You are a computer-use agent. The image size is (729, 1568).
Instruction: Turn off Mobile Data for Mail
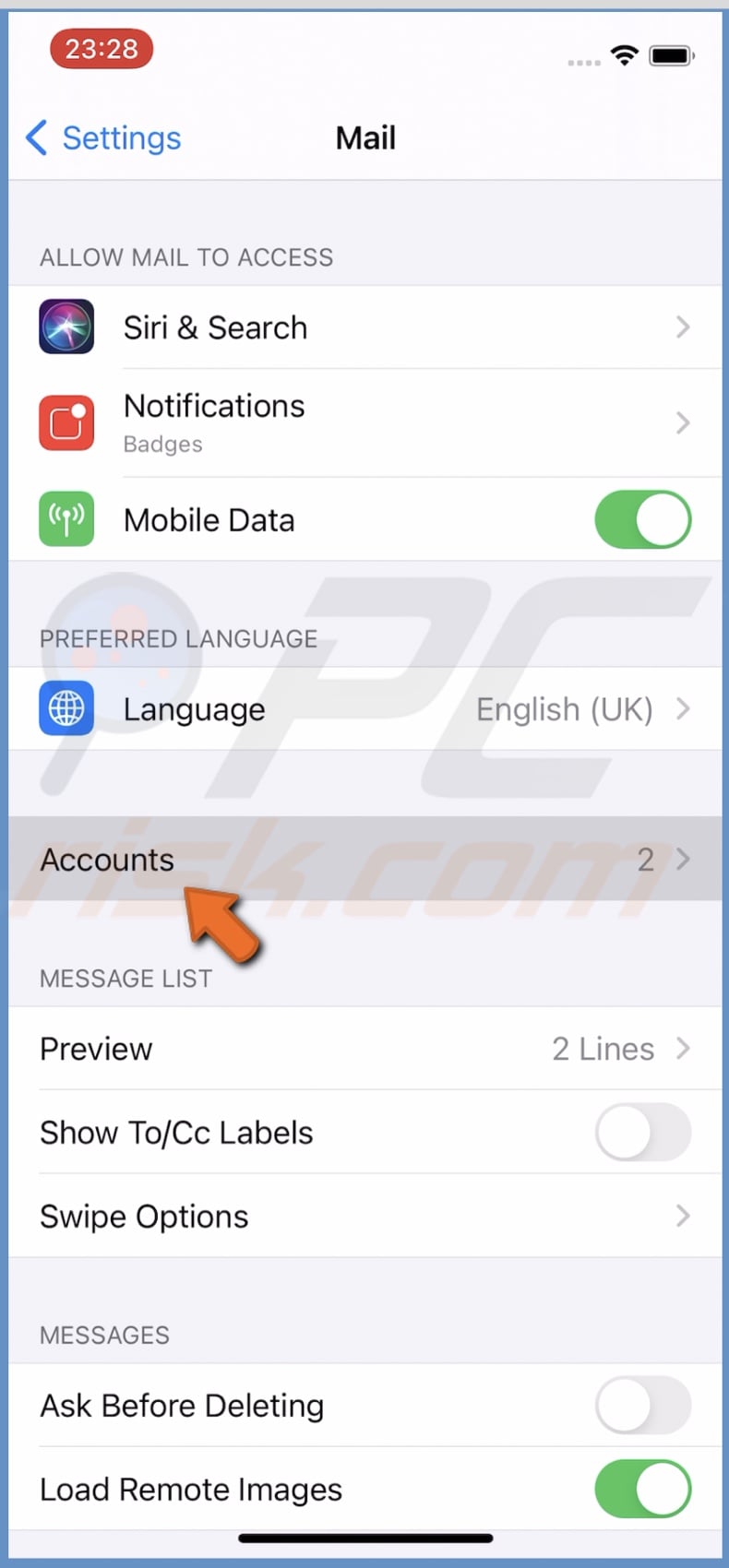tap(642, 520)
